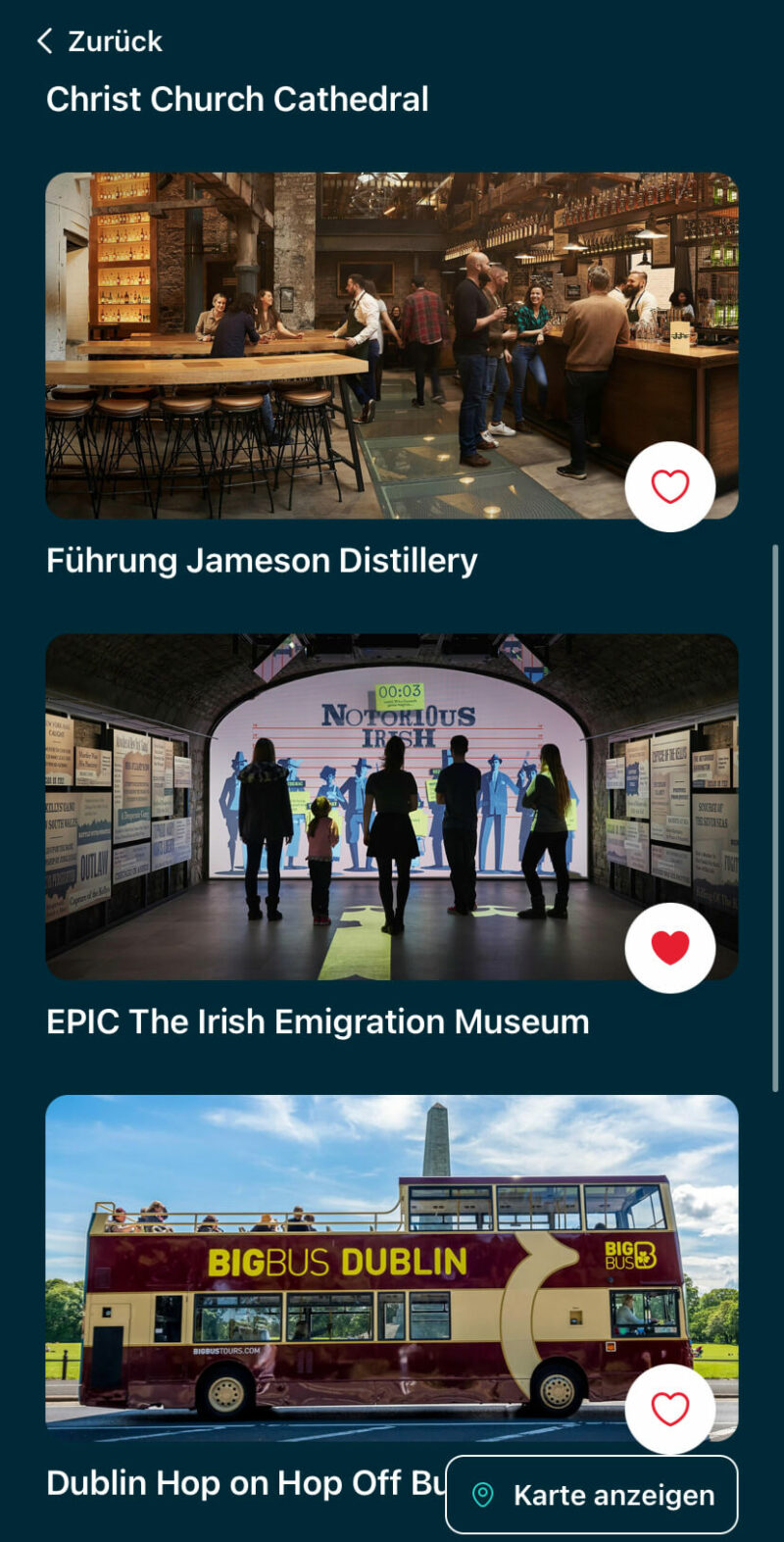784x1542 pixels.
Task: Favorite the Führung Jameson Distillery tour
Action: [x=670, y=487]
